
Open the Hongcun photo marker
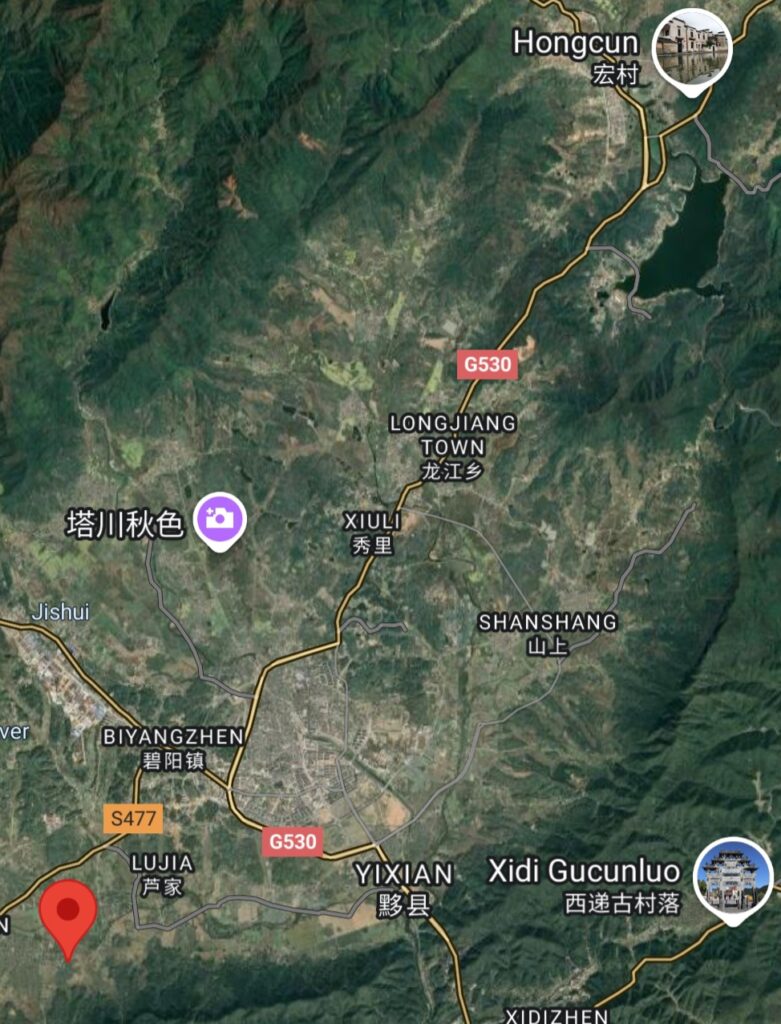coord(692,47)
